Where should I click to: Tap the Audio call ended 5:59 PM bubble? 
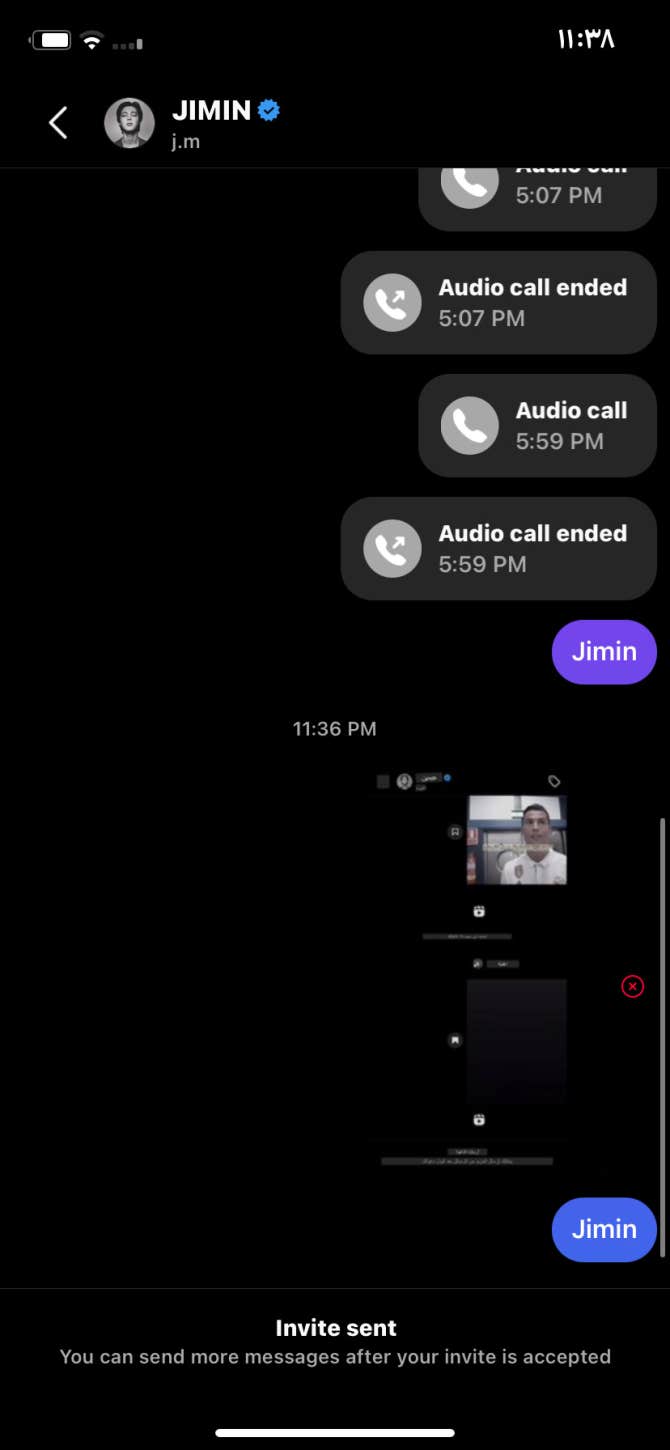498,548
